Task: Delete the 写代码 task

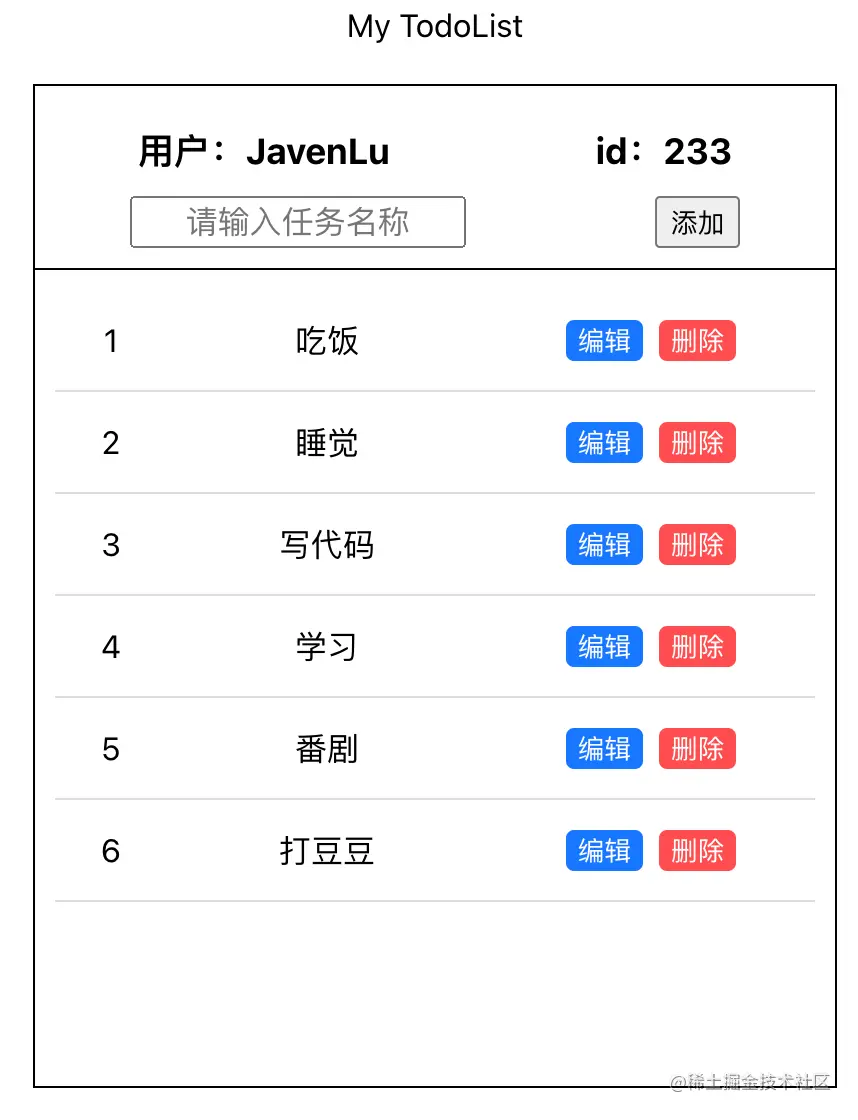Action: pyautogui.click(x=697, y=545)
